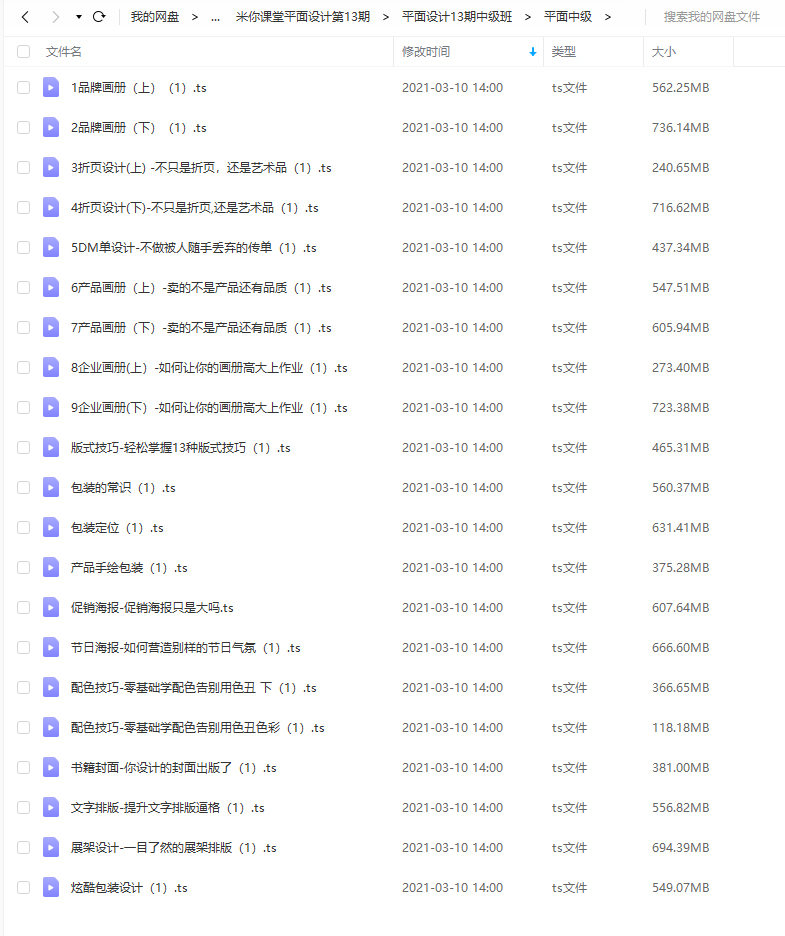Select the checkbox for 书籍封面
785x936 pixels.
(23, 768)
